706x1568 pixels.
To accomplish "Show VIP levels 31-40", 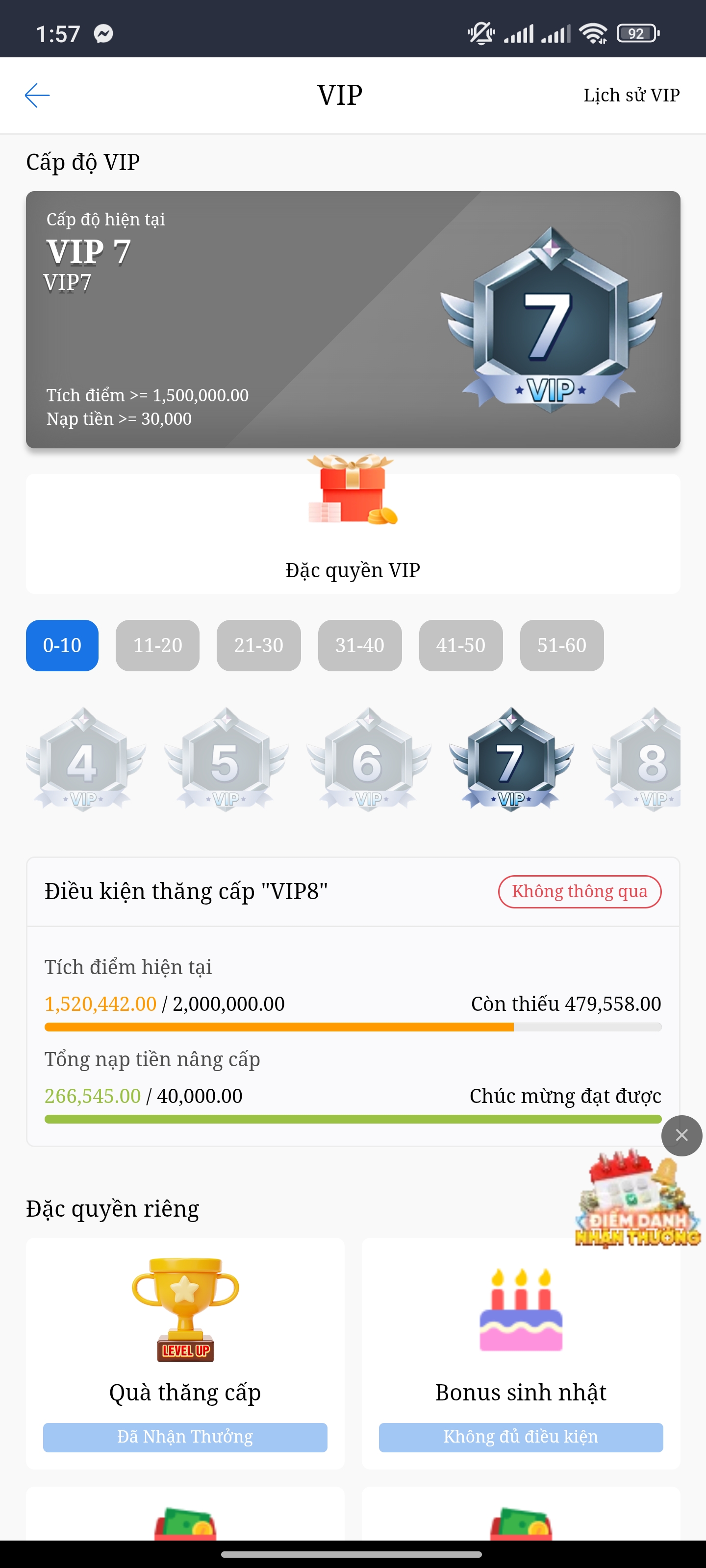I will [359, 645].
